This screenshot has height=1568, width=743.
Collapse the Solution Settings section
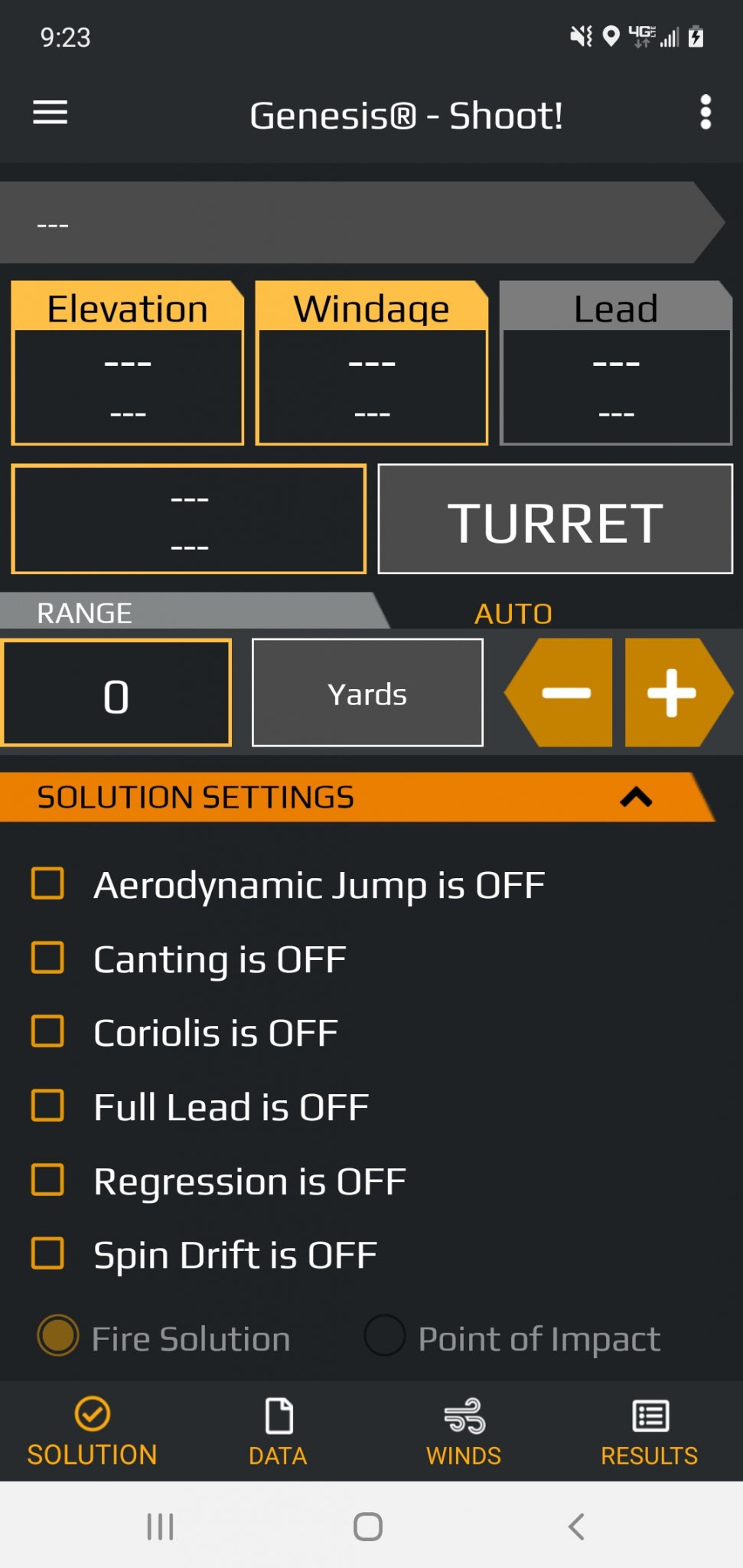(635, 798)
